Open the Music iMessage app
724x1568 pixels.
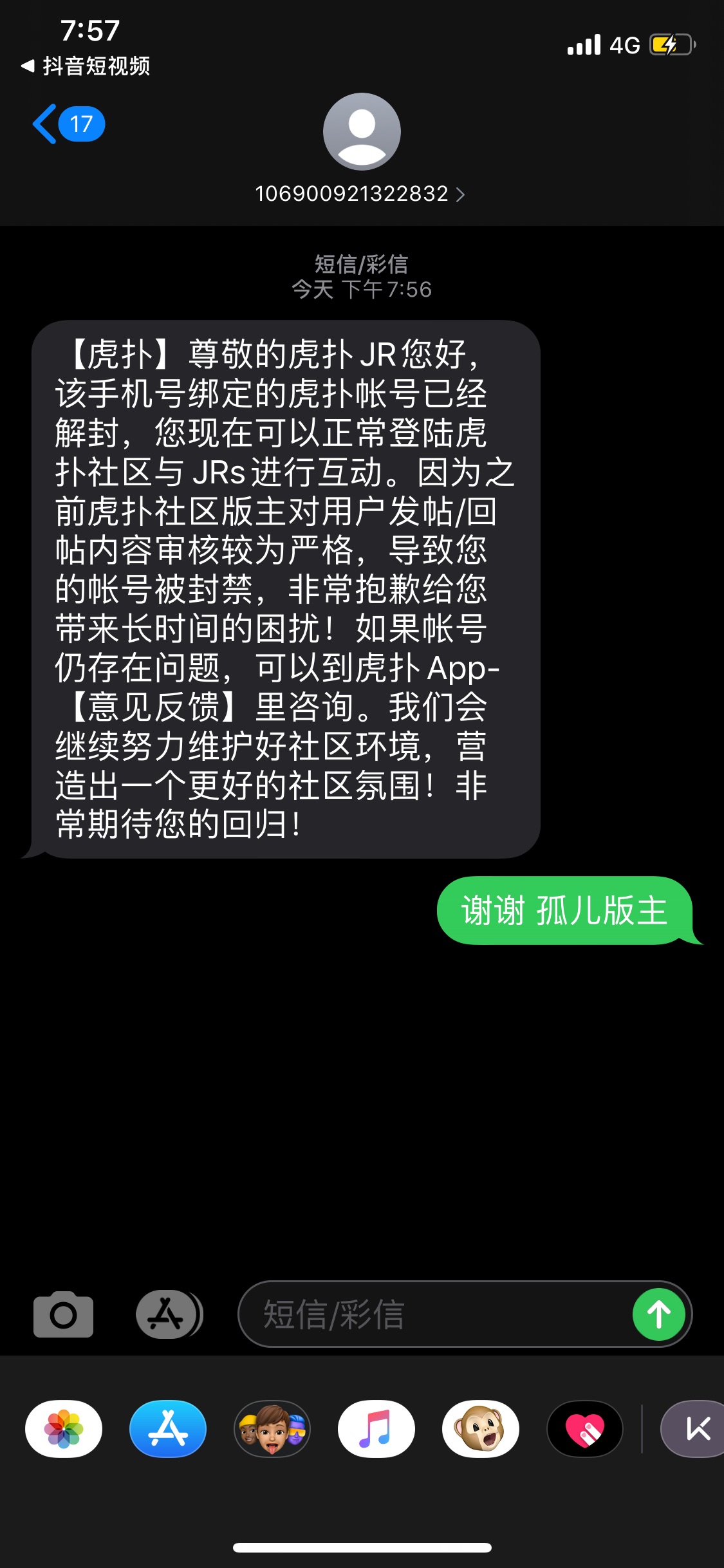pos(376,1428)
